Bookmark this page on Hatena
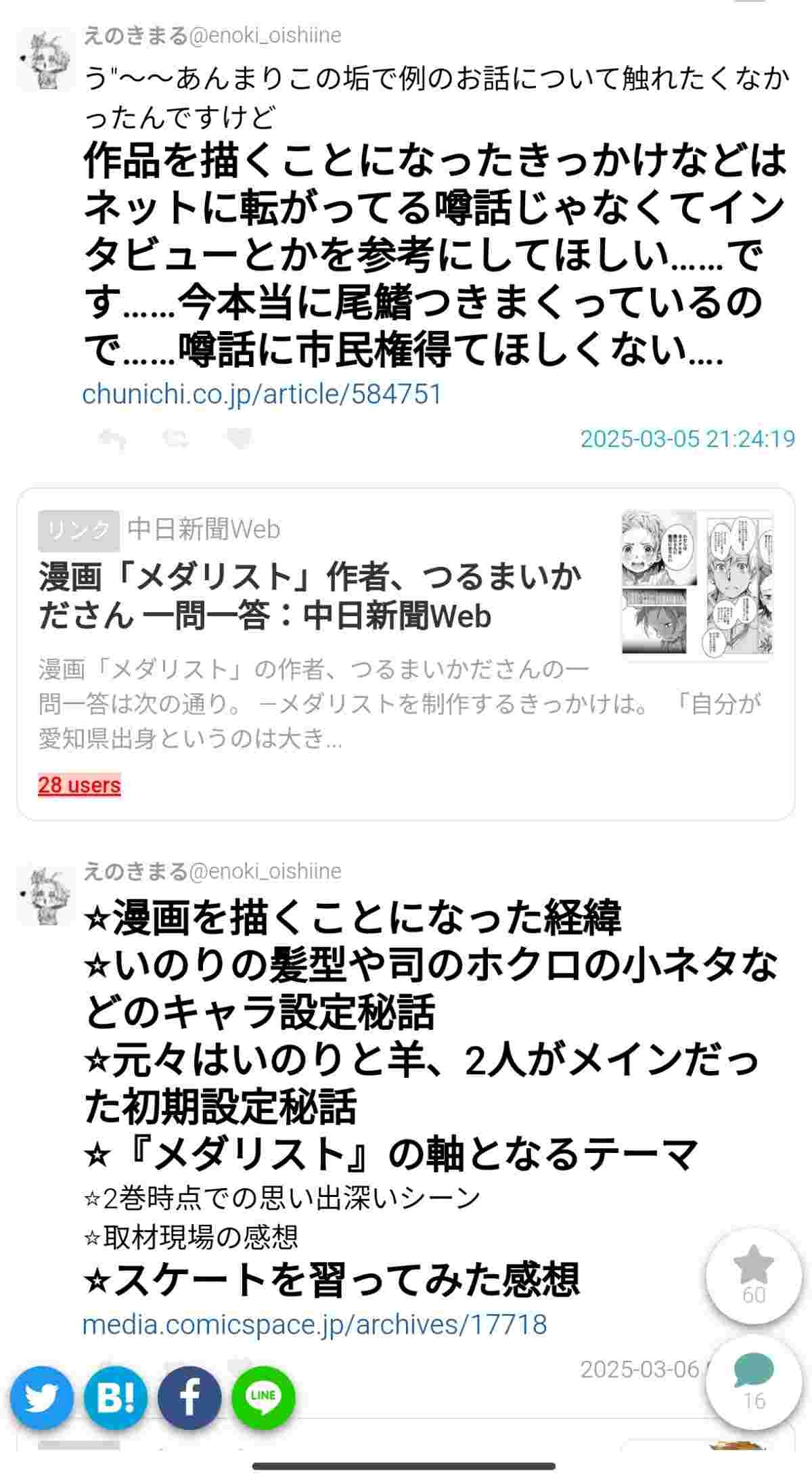Viewport: 812px width, 1482px height. (116, 1397)
